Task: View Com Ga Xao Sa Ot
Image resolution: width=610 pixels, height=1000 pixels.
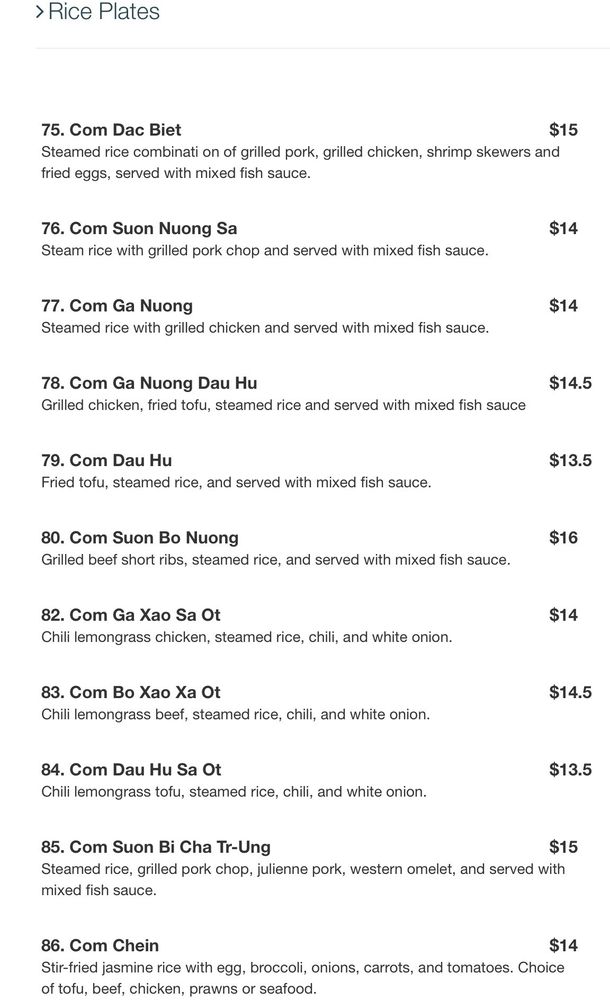Action: pyautogui.click(x=131, y=615)
